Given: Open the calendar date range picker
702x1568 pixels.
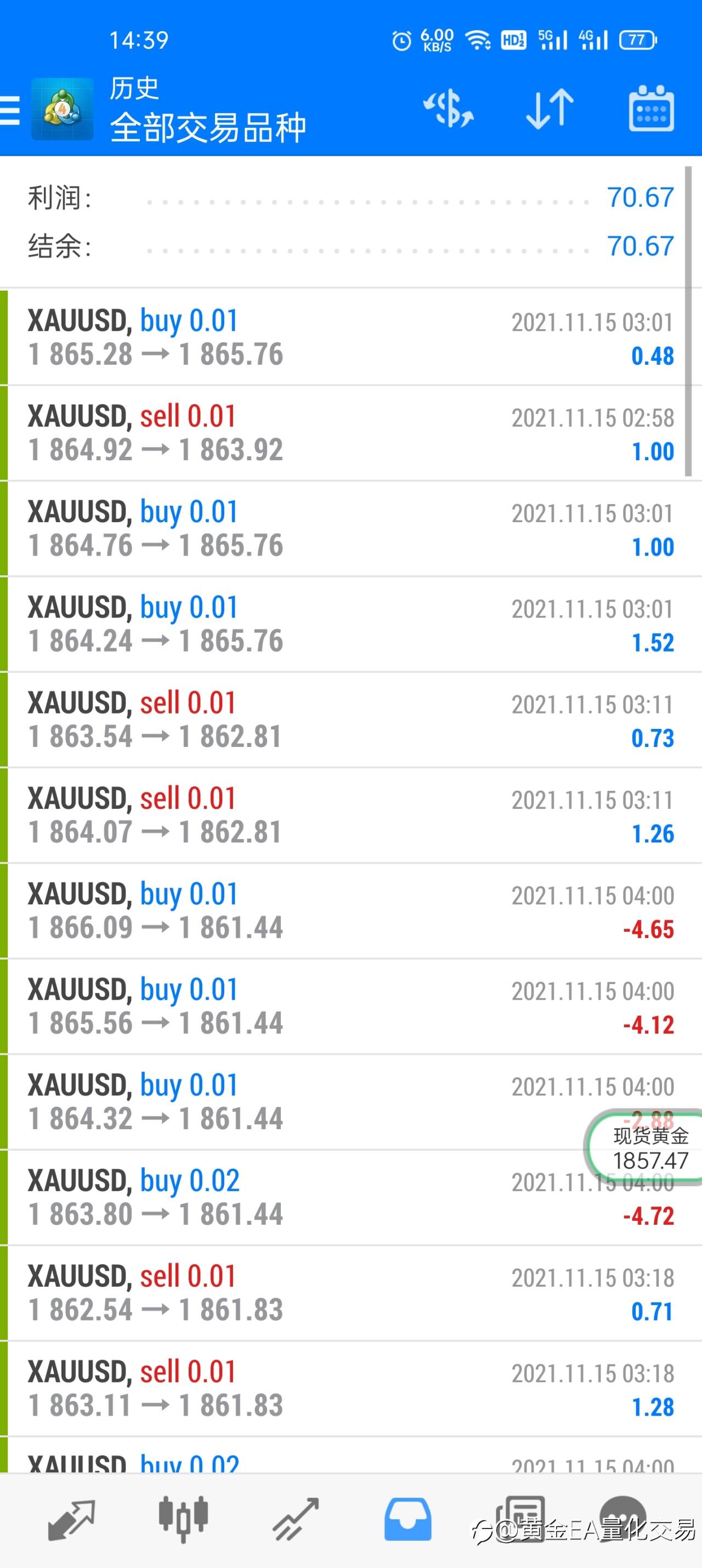Looking at the screenshot, I should [651, 109].
